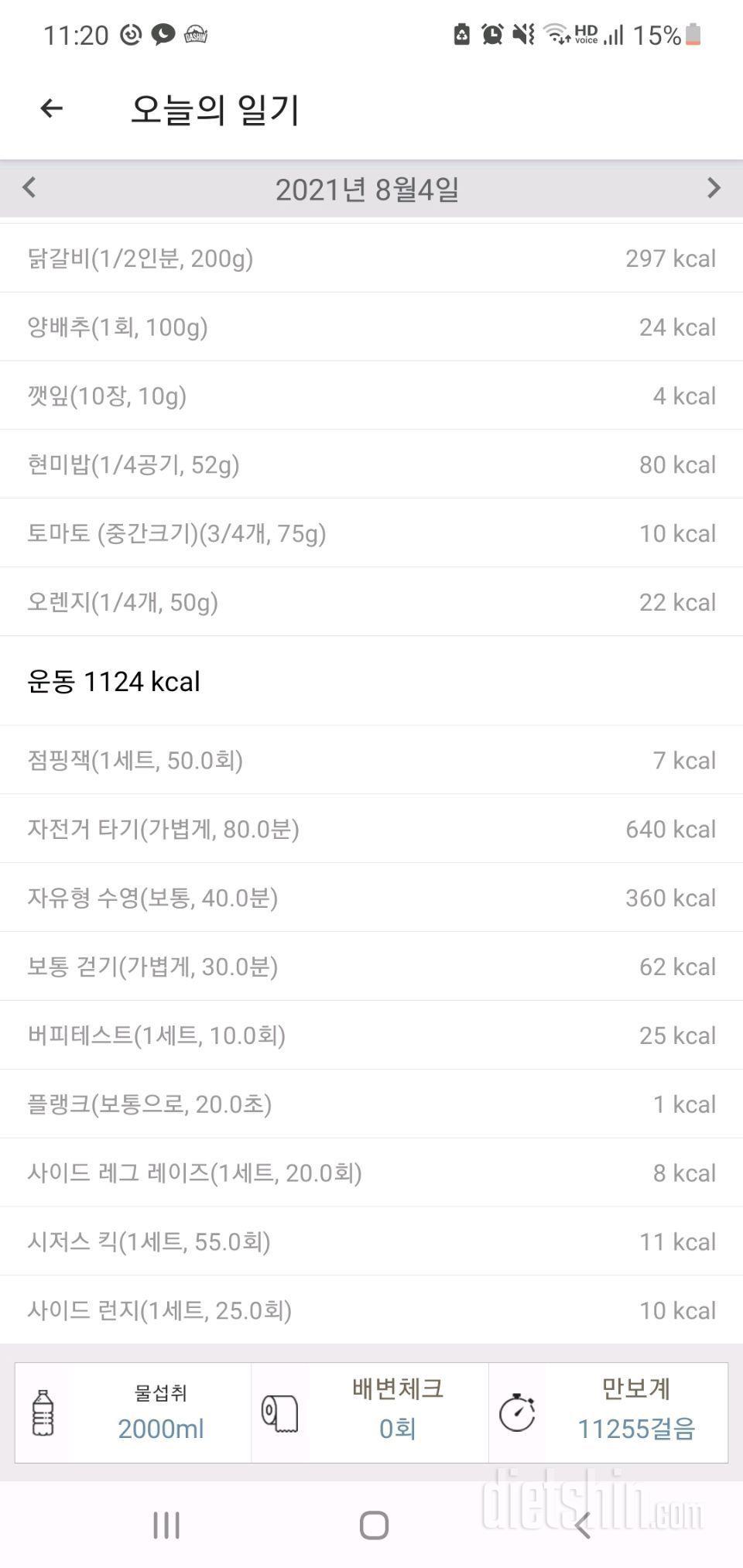This screenshot has height=1568, width=743.
Task: Open the system recent apps button
Action: click(166, 1525)
